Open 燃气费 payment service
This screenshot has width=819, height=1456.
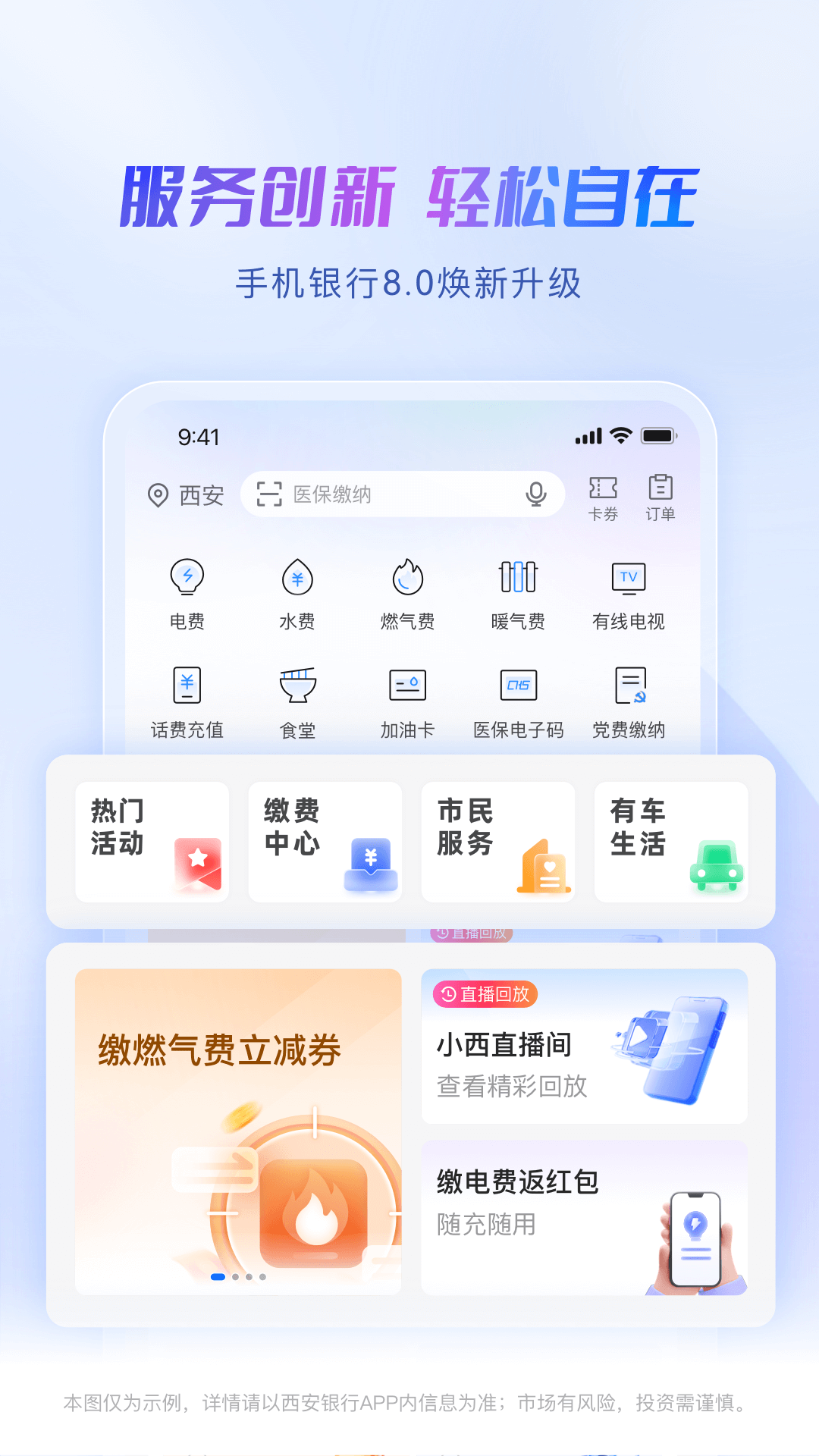(x=408, y=594)
